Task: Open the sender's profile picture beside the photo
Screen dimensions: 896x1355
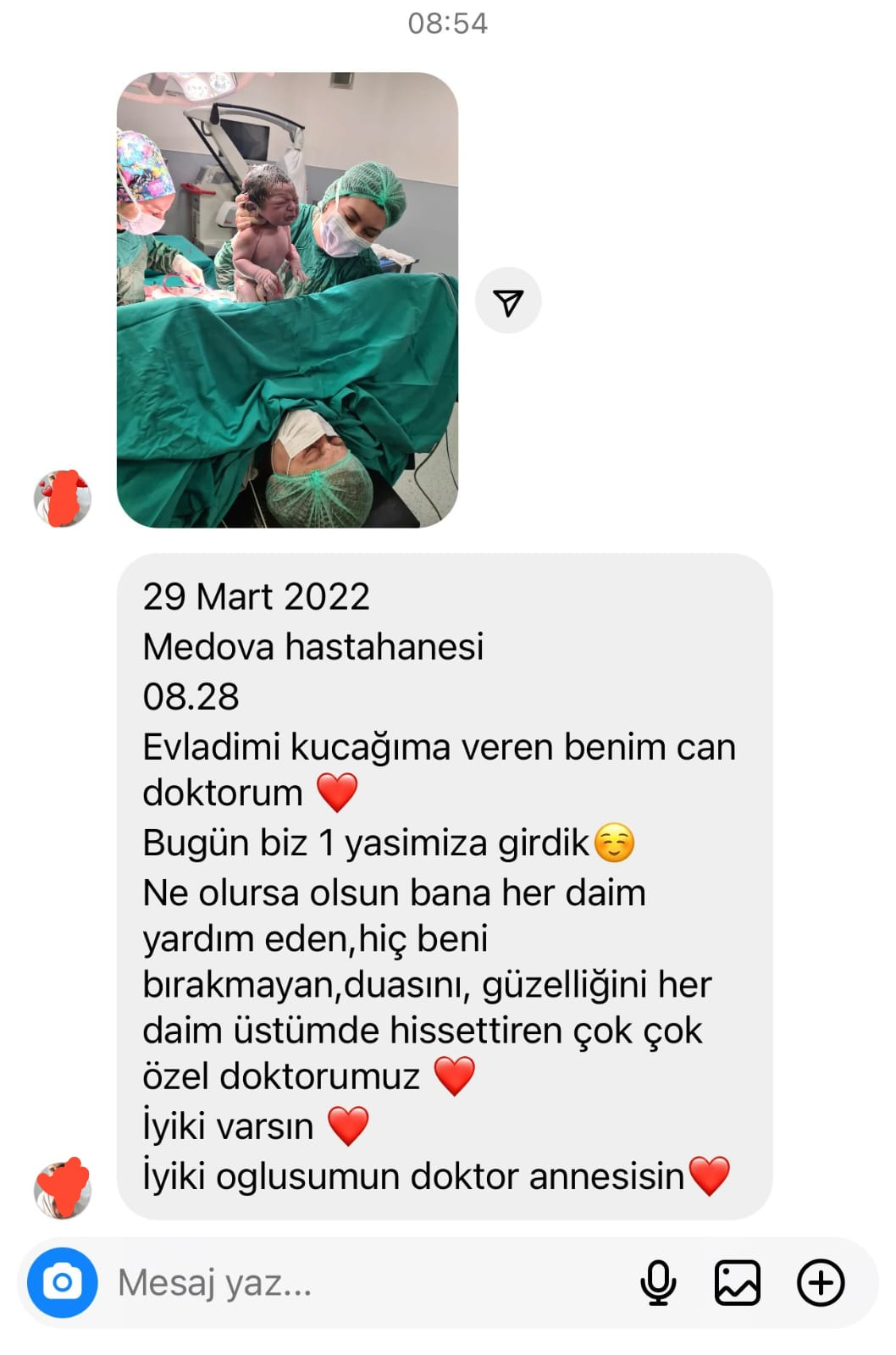Action: click(x=63, y=499)
